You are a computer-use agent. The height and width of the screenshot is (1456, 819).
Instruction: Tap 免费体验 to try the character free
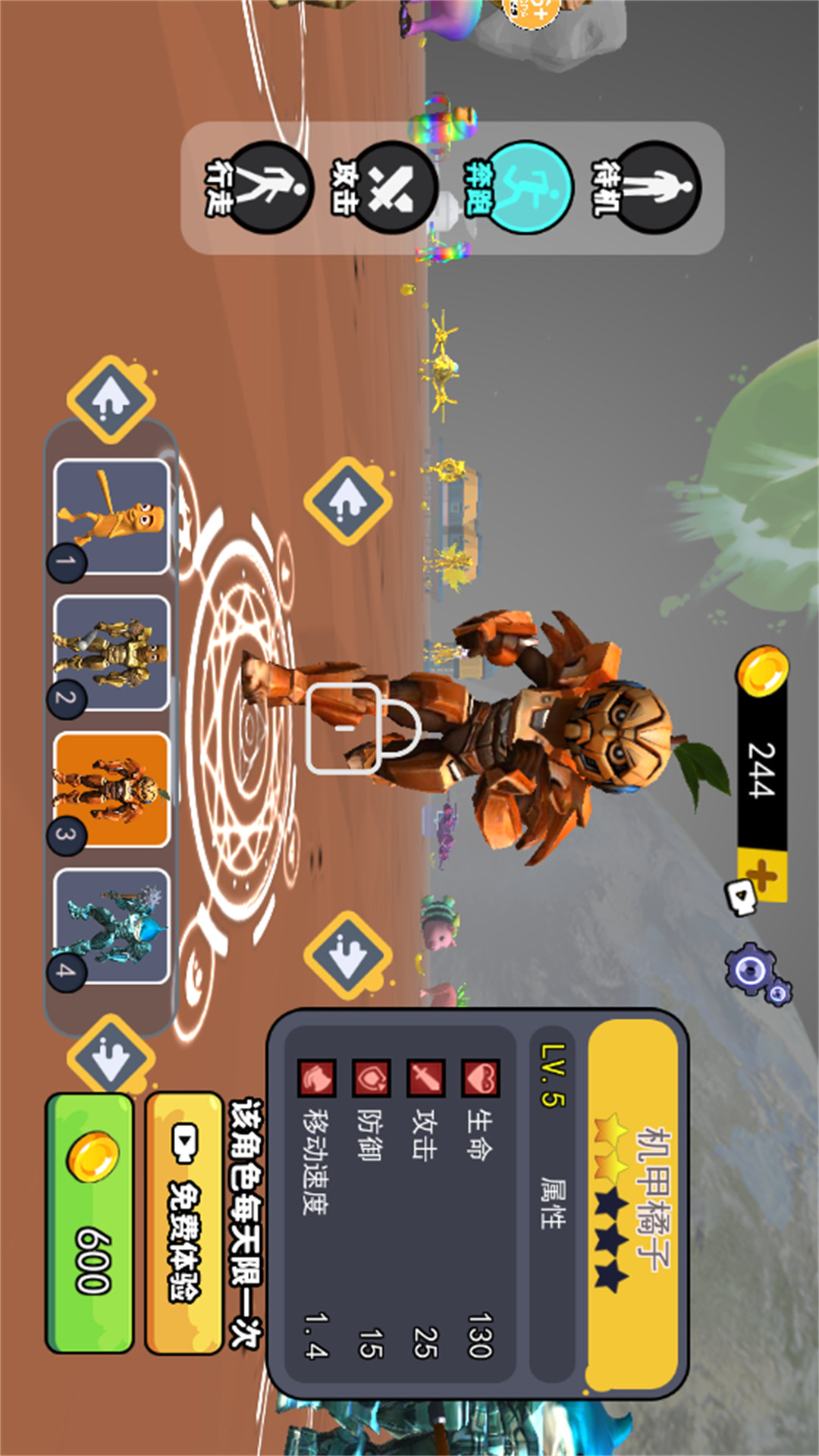184,1222
